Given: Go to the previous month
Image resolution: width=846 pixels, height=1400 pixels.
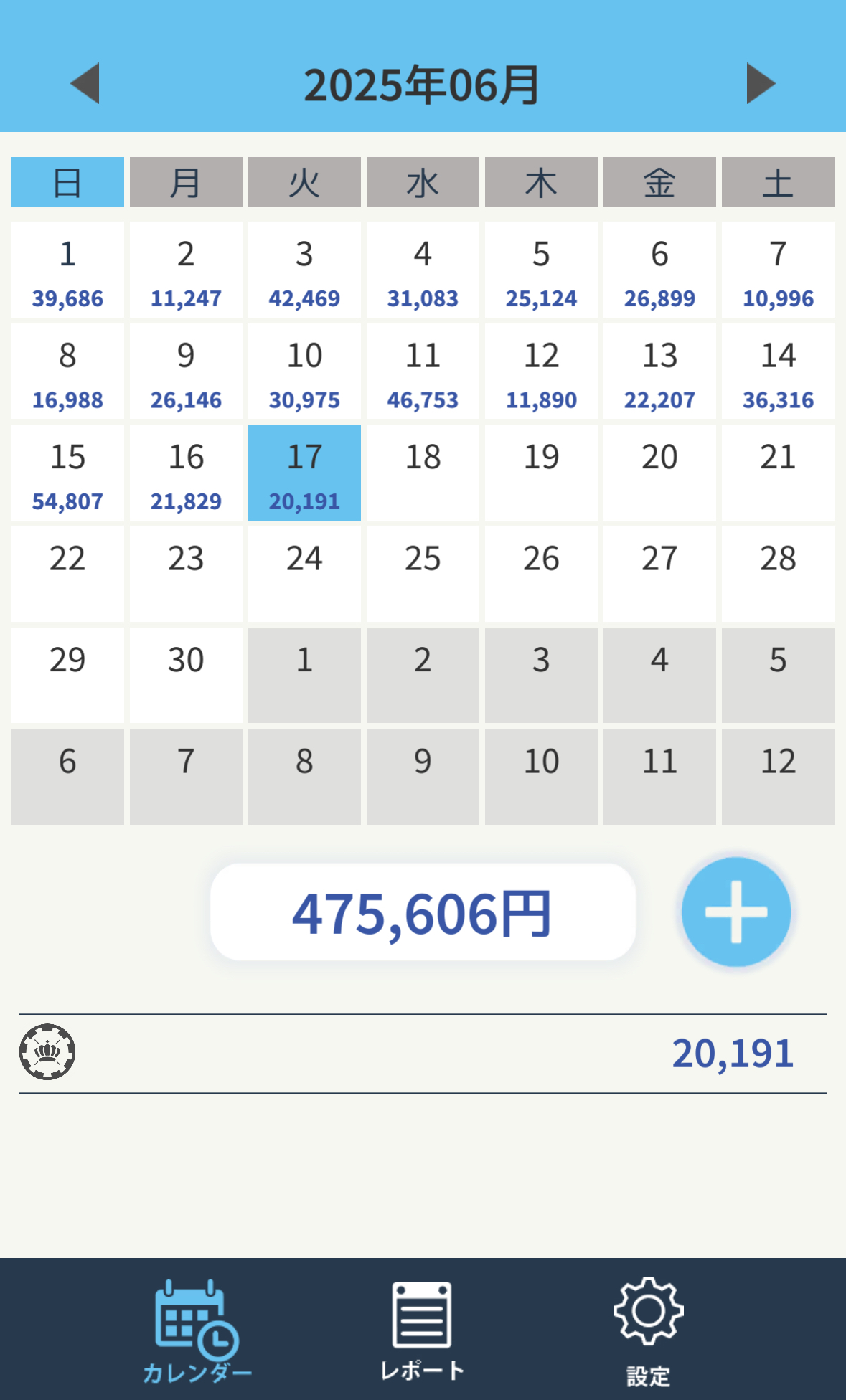Looking at the screenshot, I should pyautogui.click(x=85, y=84).
